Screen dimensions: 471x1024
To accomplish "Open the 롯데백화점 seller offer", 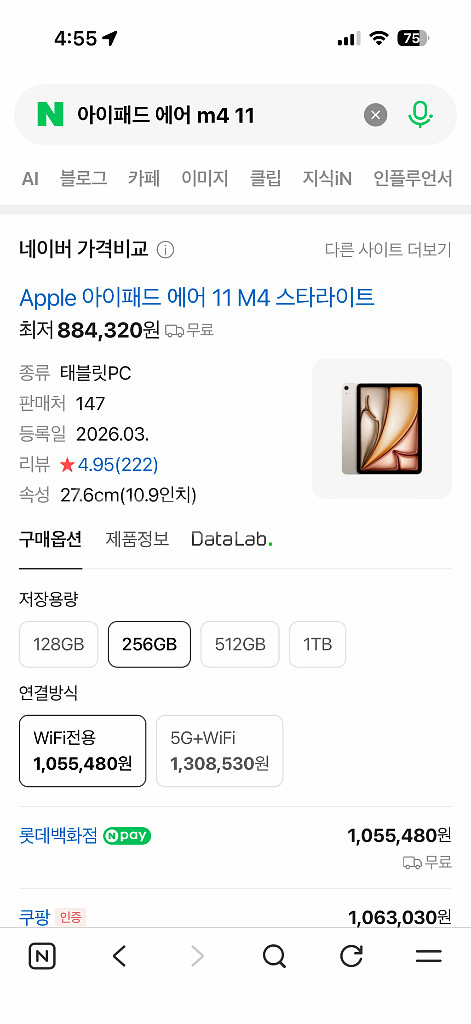I will tap(235, 848).
